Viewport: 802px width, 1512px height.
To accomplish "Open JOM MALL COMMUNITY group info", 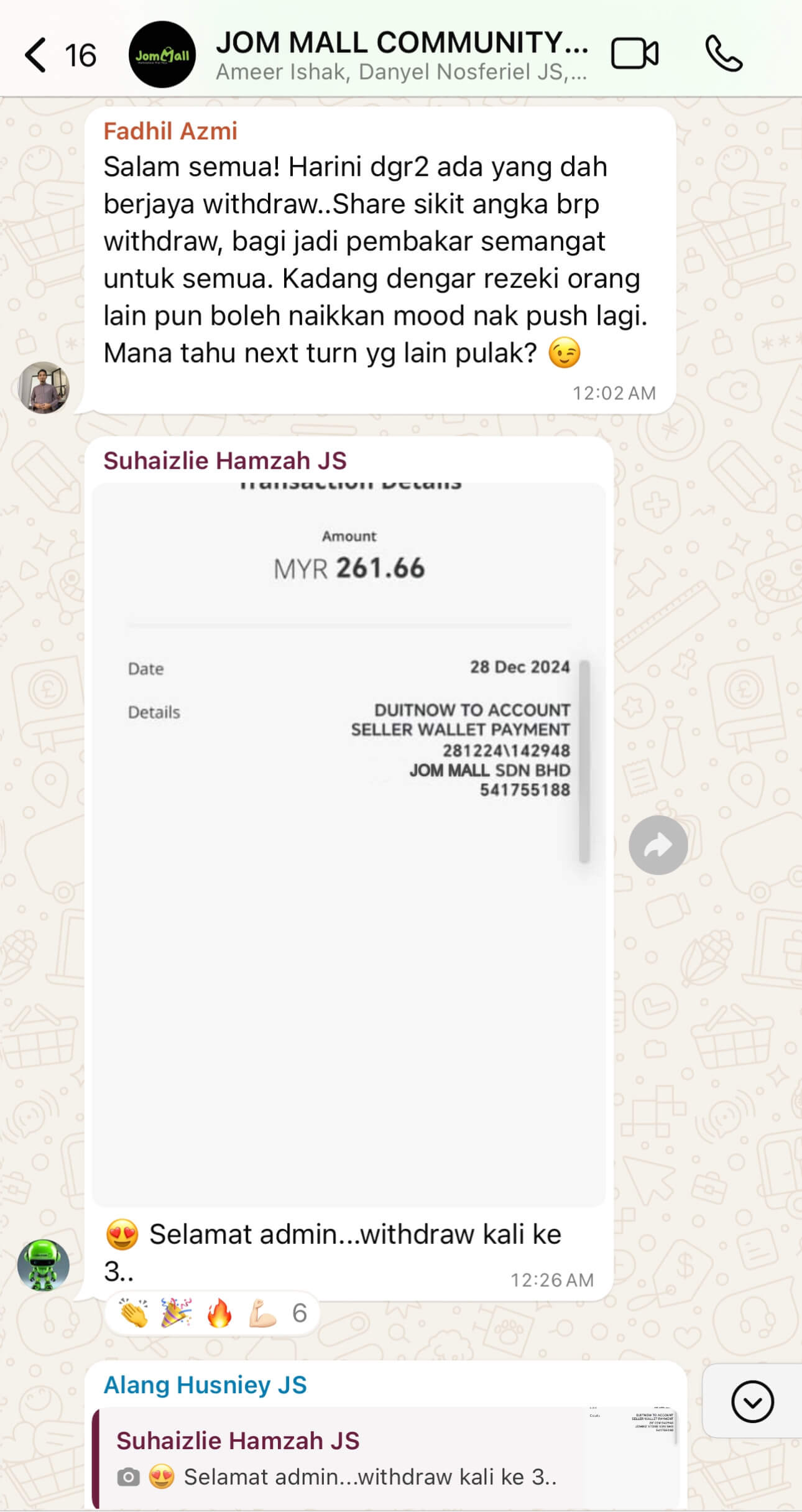I will [x=401, y=55].
